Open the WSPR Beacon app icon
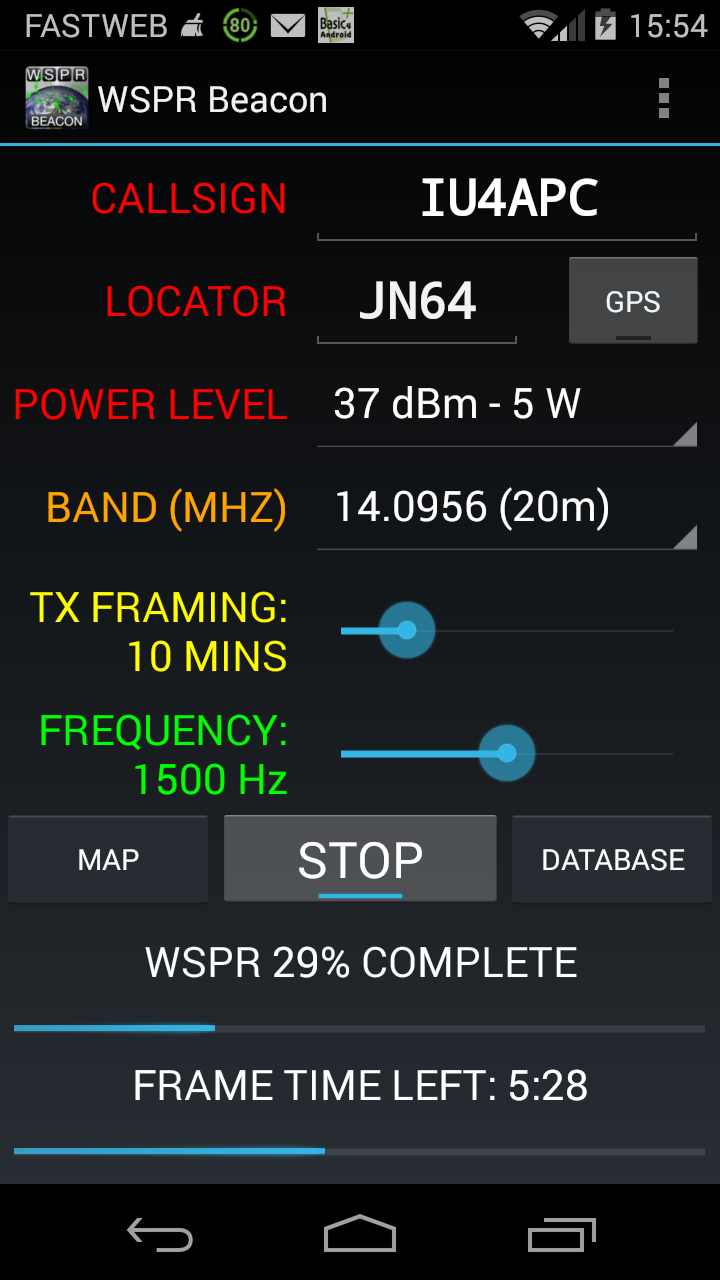 (56, 97)
